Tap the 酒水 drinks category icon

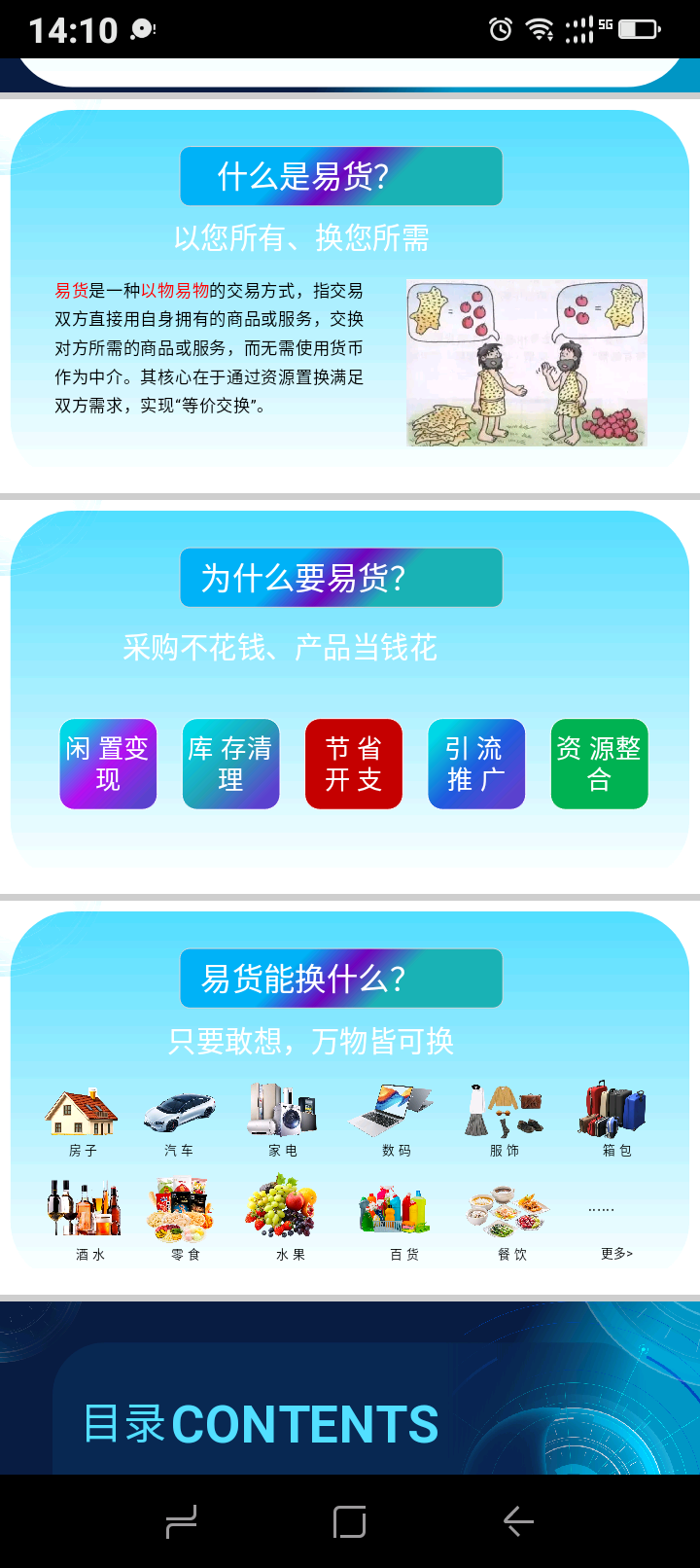tap(89, 1206)
